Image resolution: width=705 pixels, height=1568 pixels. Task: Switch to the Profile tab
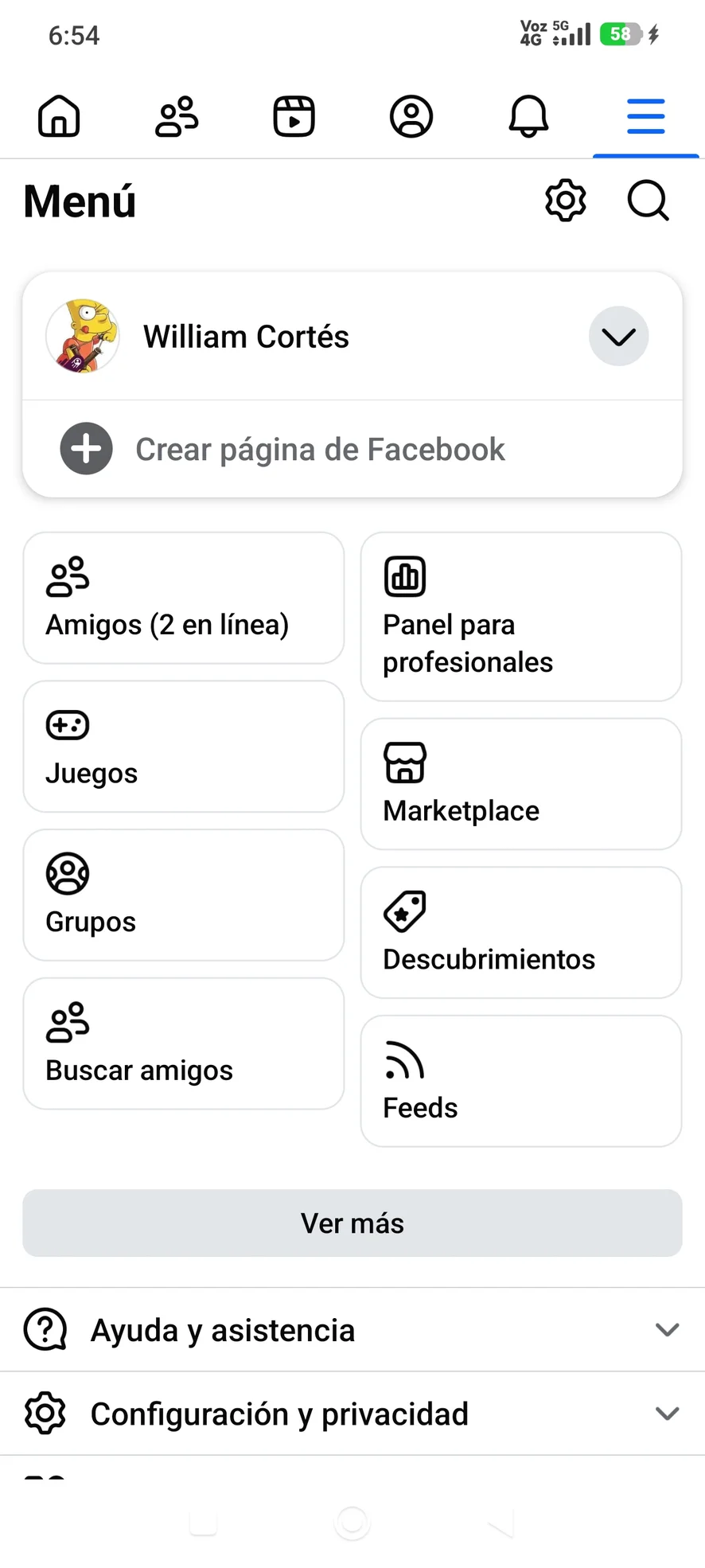[411, 116]
